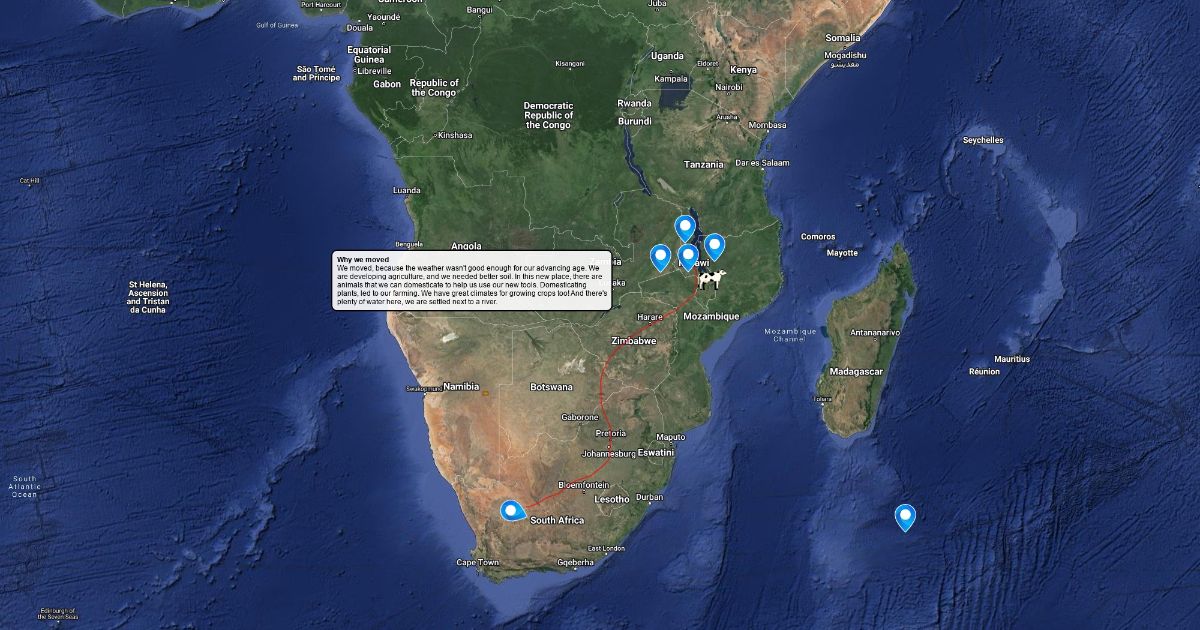Screen dimensions: 1200x630
Task: Select the pin in the Indian Ocean
Action: click(905, 517)
